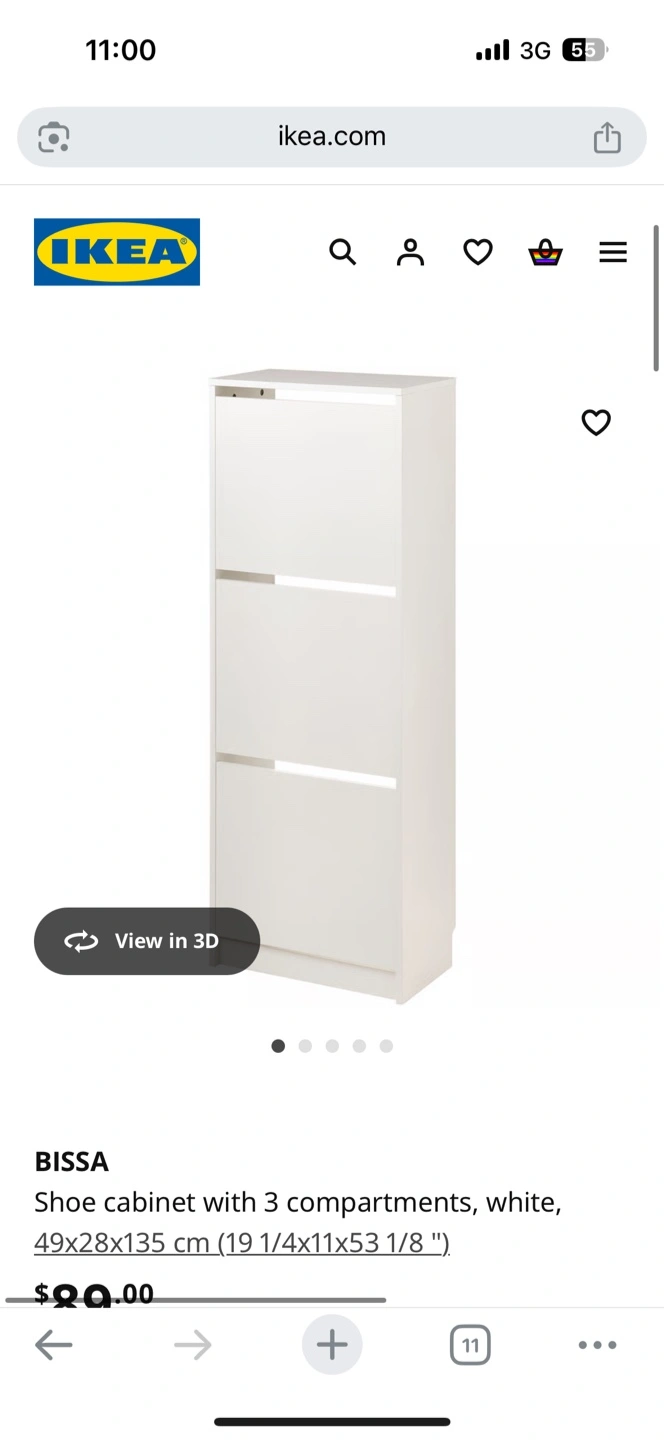Open the hamburger menu
The image size is (664, 1440).
613,252
